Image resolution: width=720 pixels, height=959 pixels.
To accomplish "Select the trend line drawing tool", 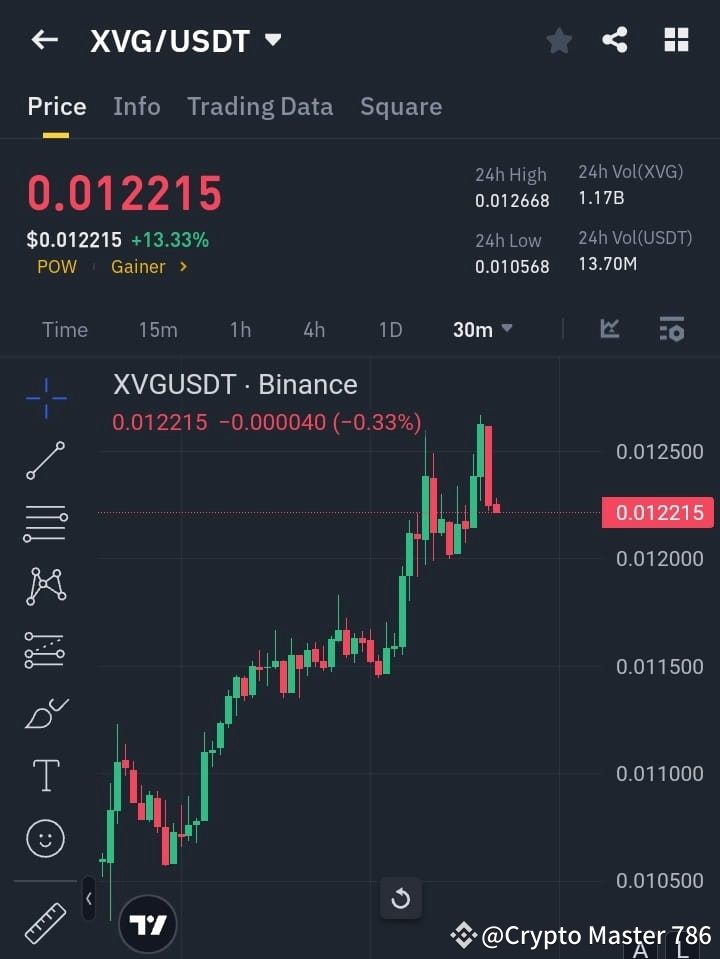I will click(44, 462).
